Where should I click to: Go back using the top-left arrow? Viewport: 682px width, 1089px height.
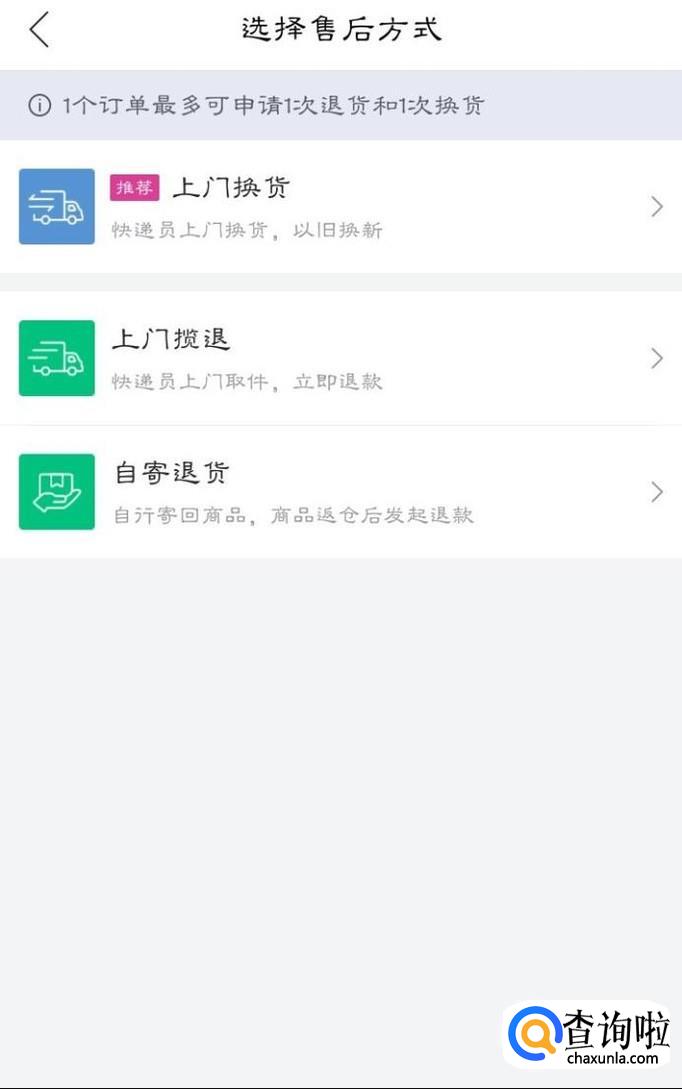(x=39, y=30)
